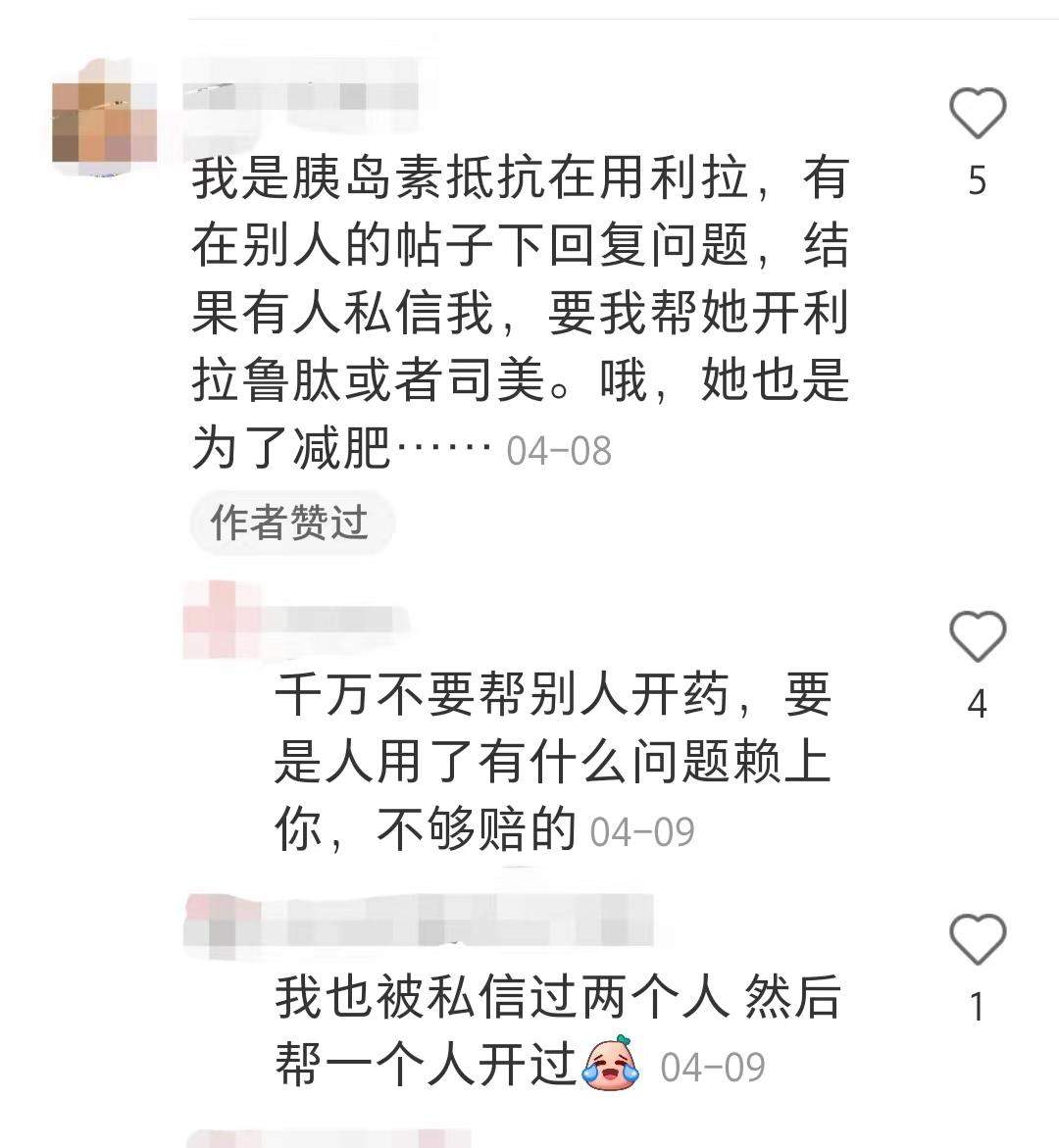1059x1148 pixels.
Task: Like the comment about 胰岛素抵抗在用利拉
Action: pos(978,114)
